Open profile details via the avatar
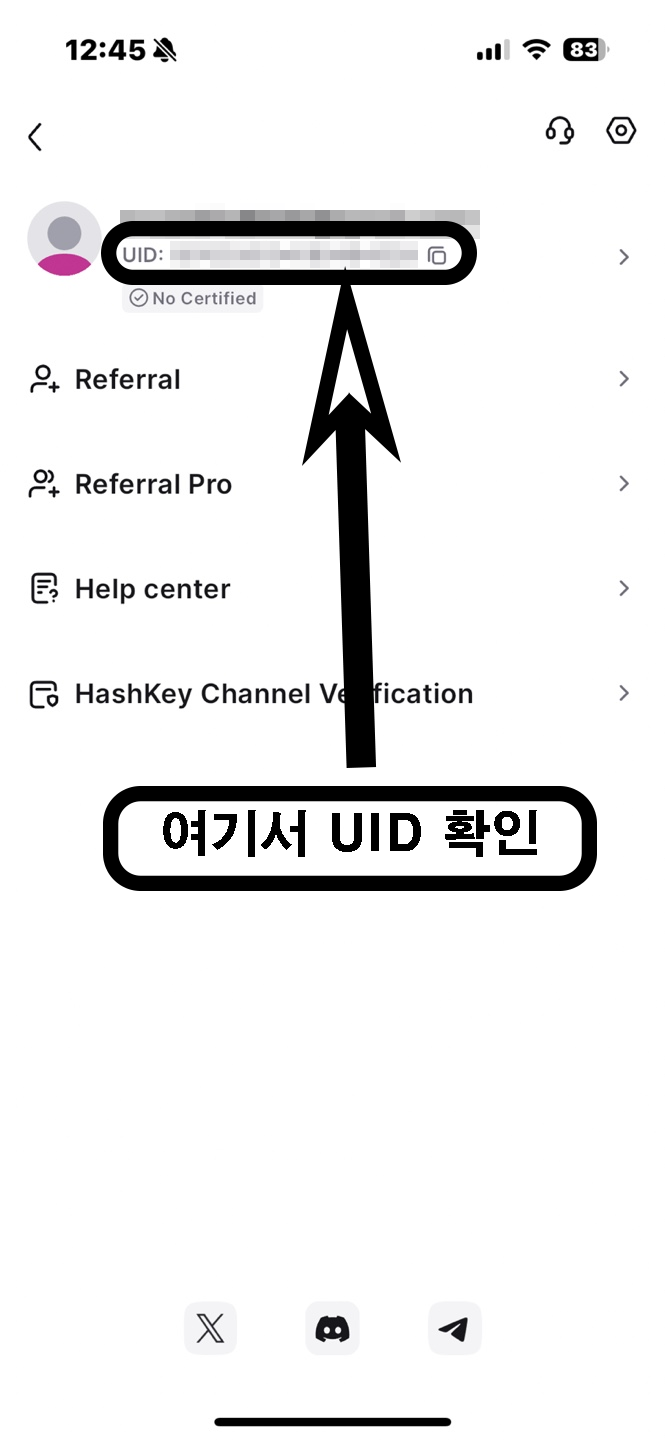 point(64,239)
